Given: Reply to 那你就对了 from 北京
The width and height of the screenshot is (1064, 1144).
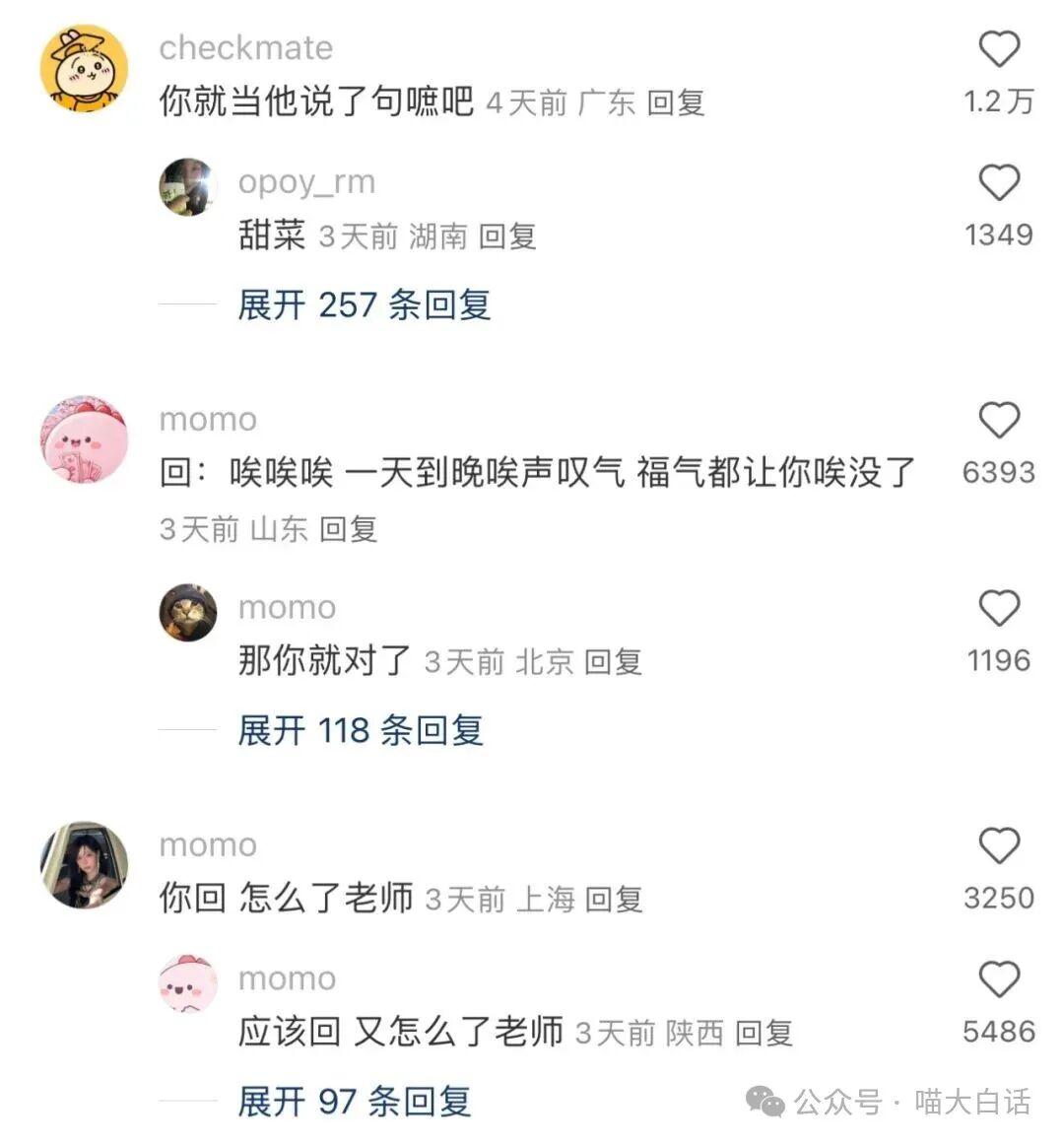Looking at the screenshot, I should [x=613, y=661].
